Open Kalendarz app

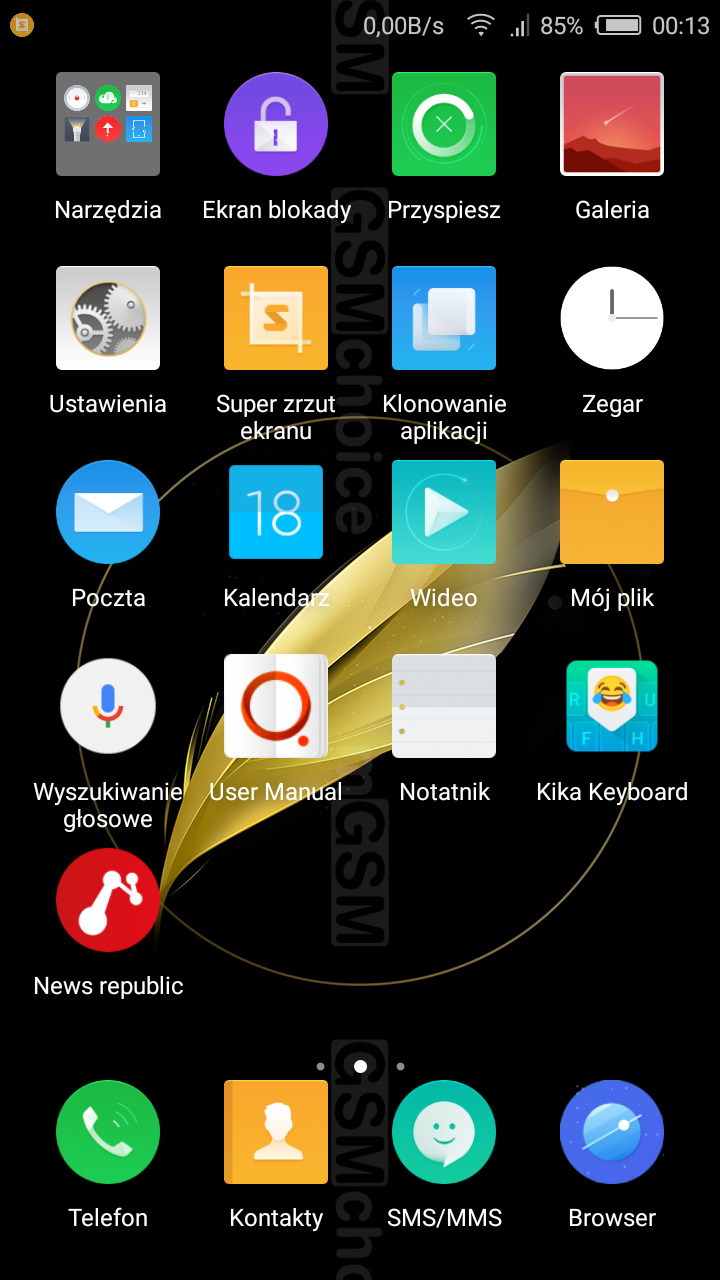pyautogui.click(x=276, y=512)
